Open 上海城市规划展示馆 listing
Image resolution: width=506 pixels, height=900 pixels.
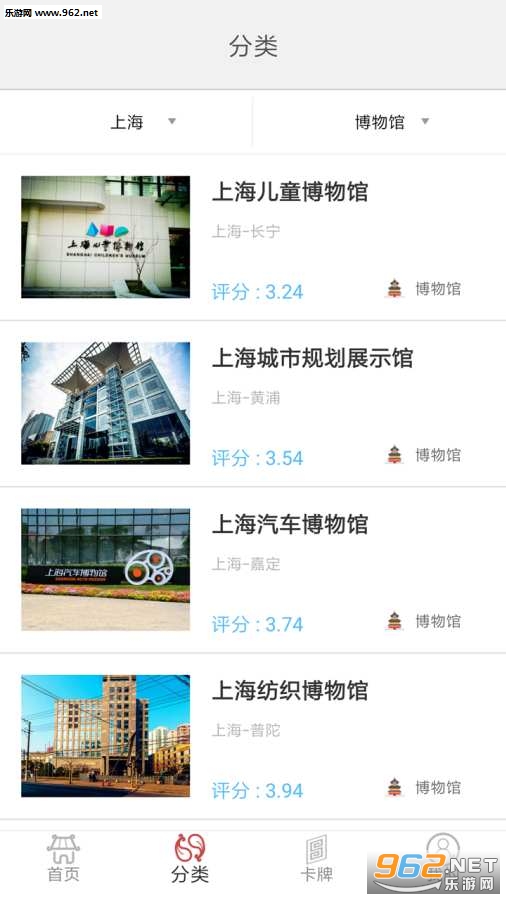click(253, 404)
